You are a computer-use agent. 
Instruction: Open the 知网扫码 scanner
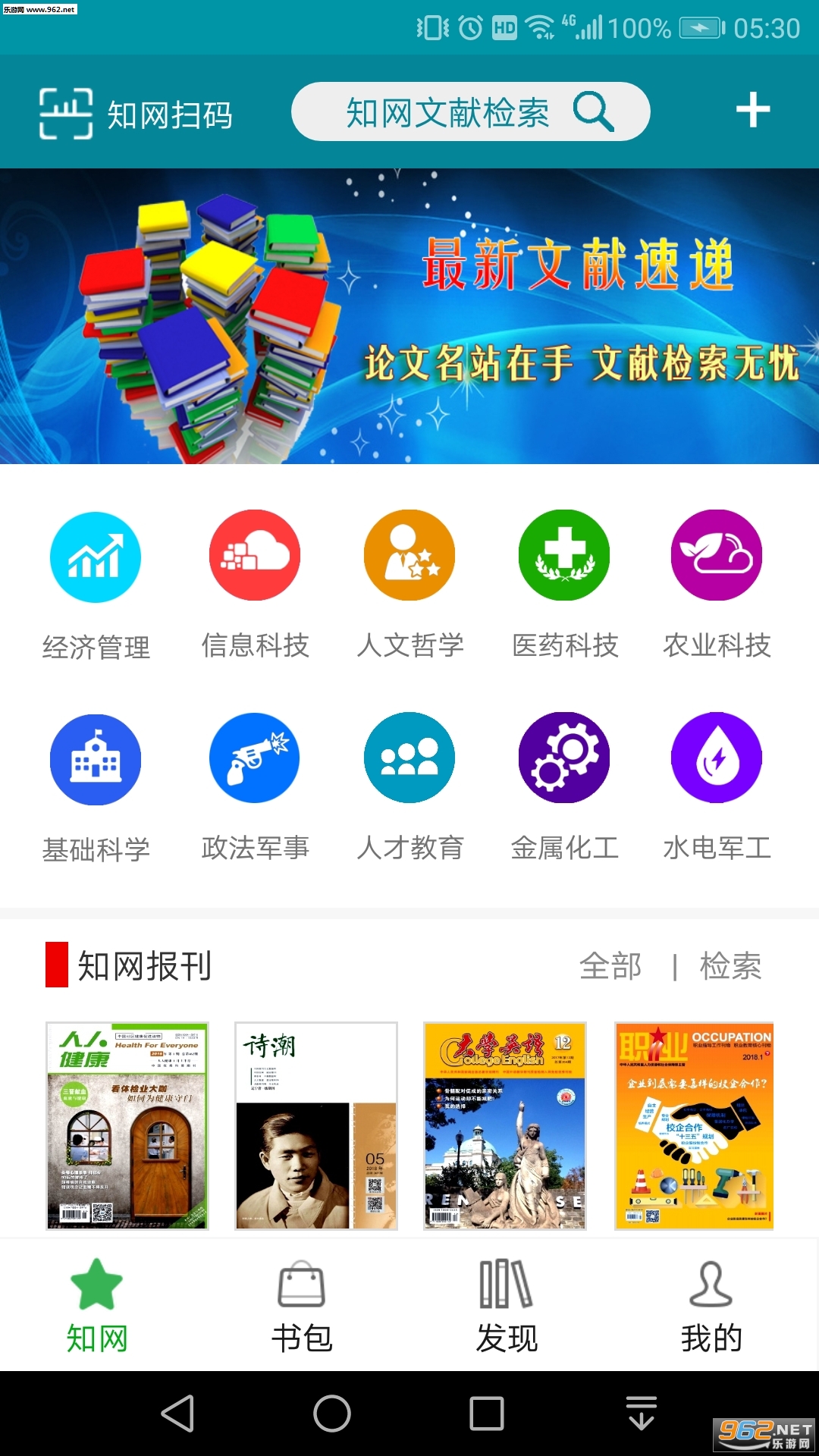135,114
